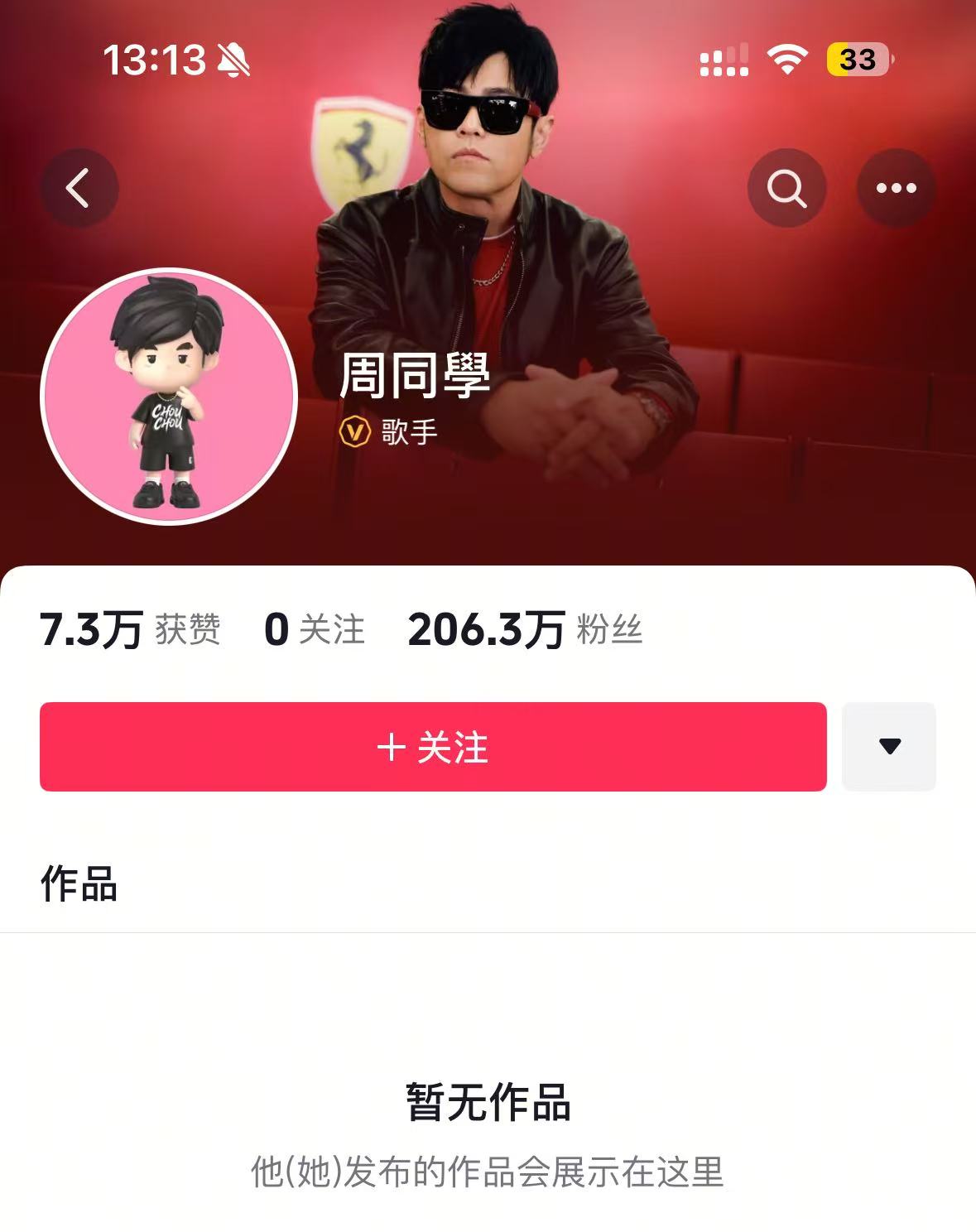Screen dimensions: 976x1232
Task: View the 0 关注 following list
Action: tap(315, 629)
